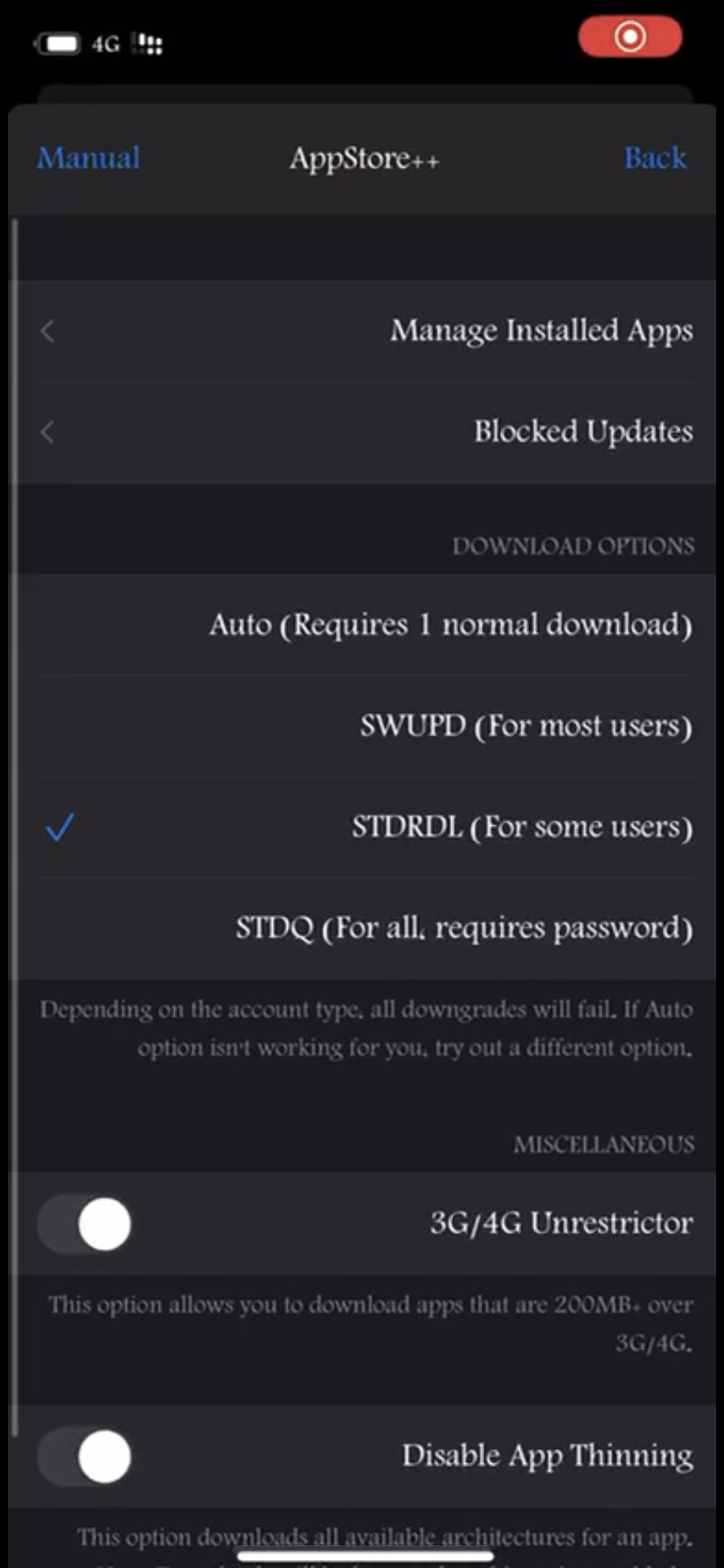Choose SWUPD (For most users)
The width and height of the screenshot is (724, 1568).
point(366,725)
